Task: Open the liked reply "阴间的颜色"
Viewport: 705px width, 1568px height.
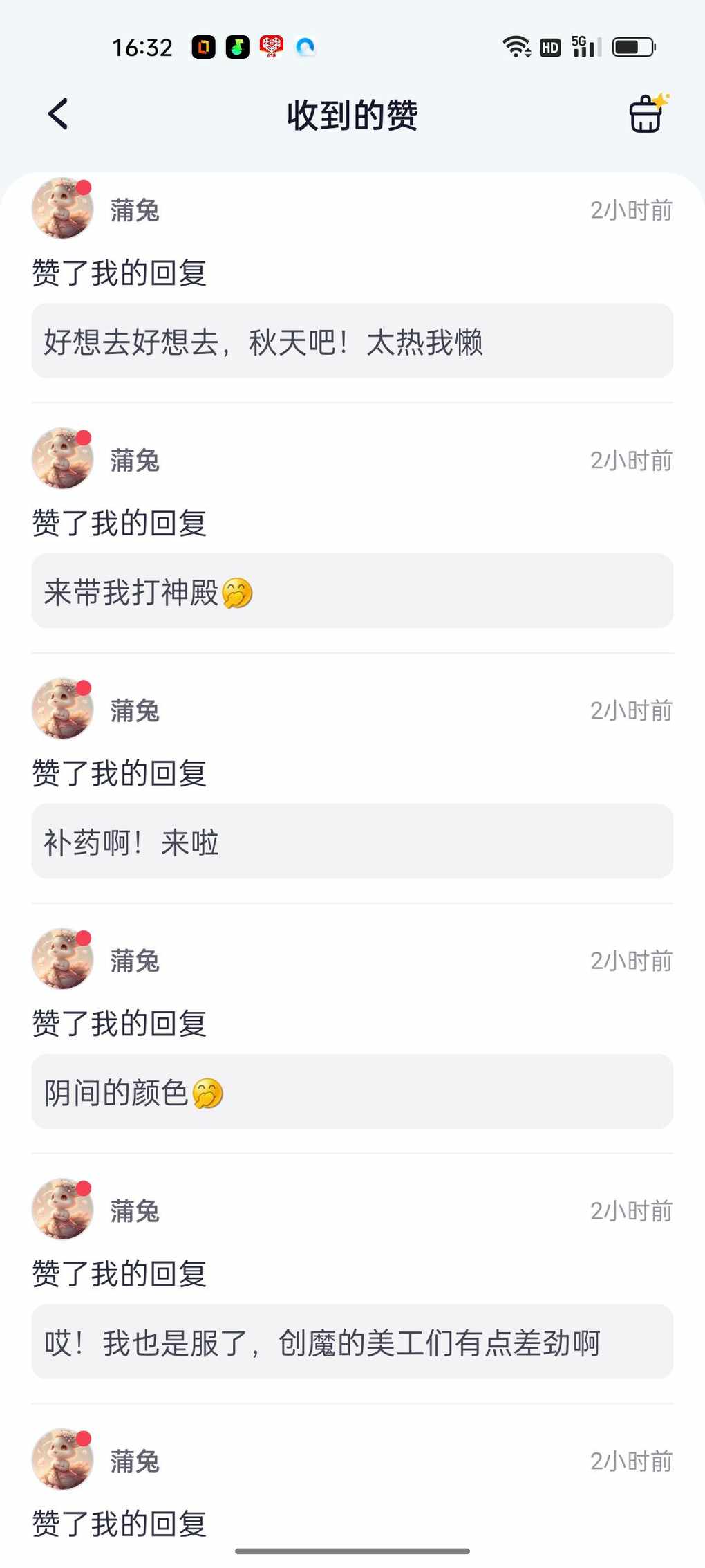Action: [352, 1092]
